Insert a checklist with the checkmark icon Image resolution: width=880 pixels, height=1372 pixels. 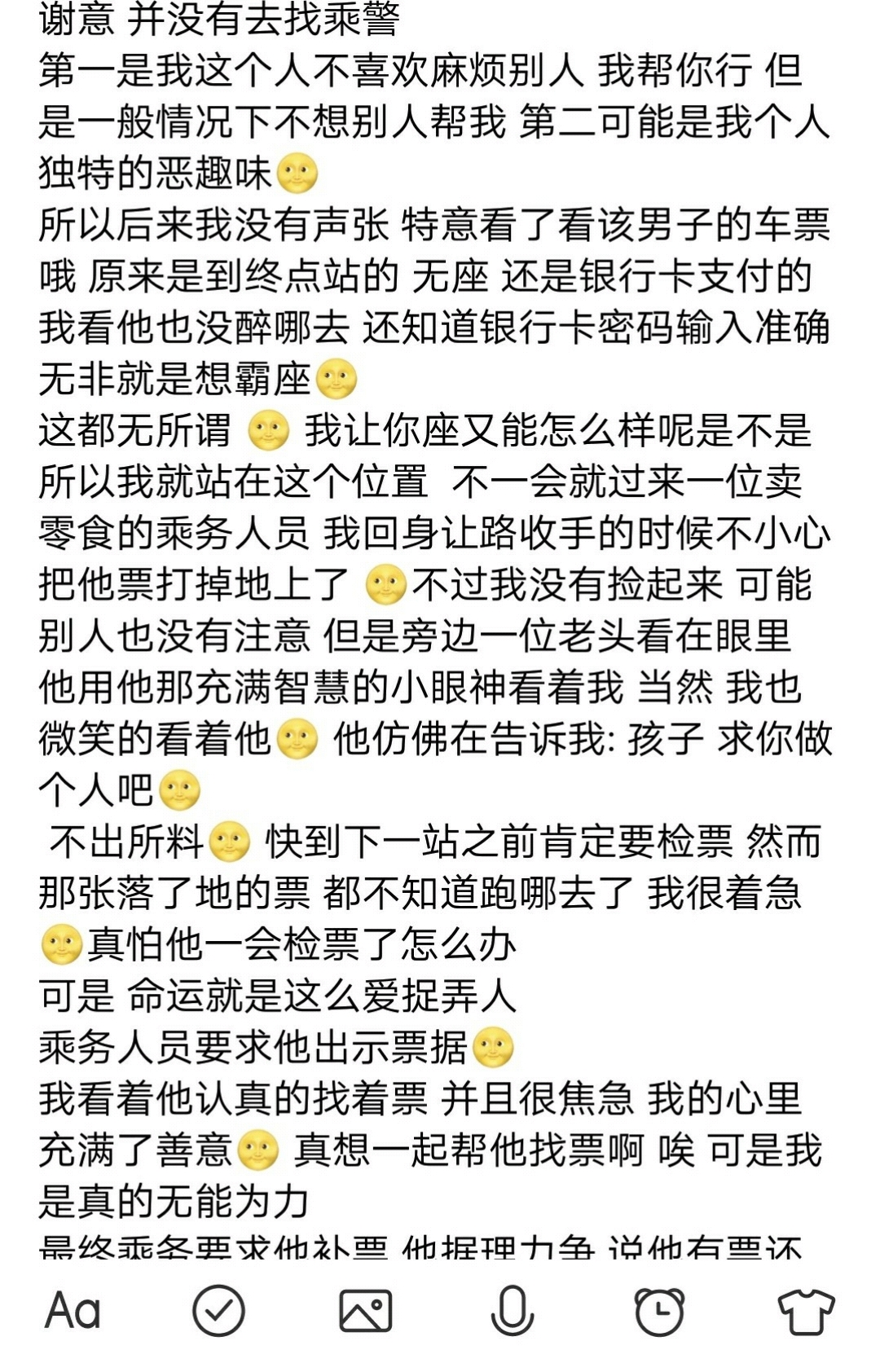[x=218, y=1311]
